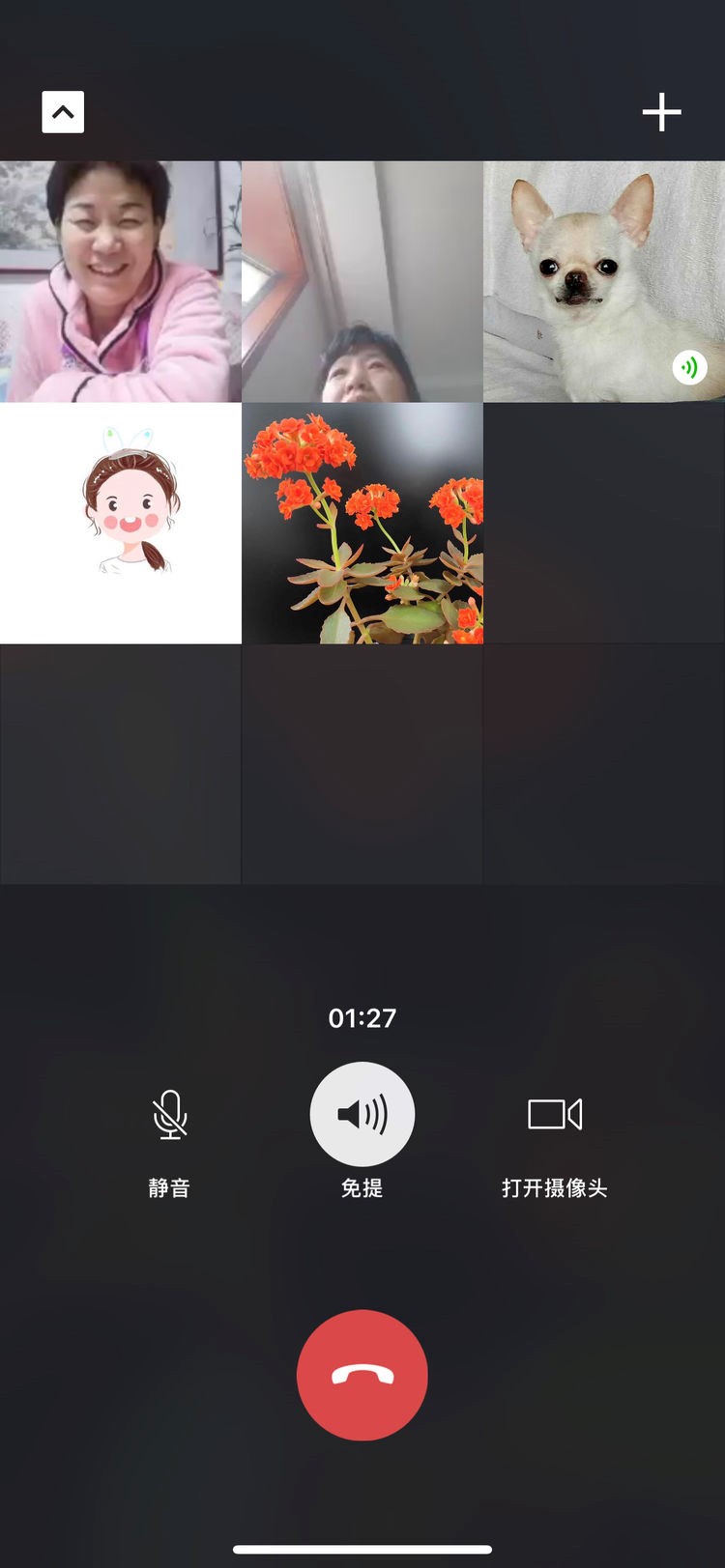Enlarge the white dog participant tile
The height and width of the screenshot is (1568, 725).
(x=604, y=281)
